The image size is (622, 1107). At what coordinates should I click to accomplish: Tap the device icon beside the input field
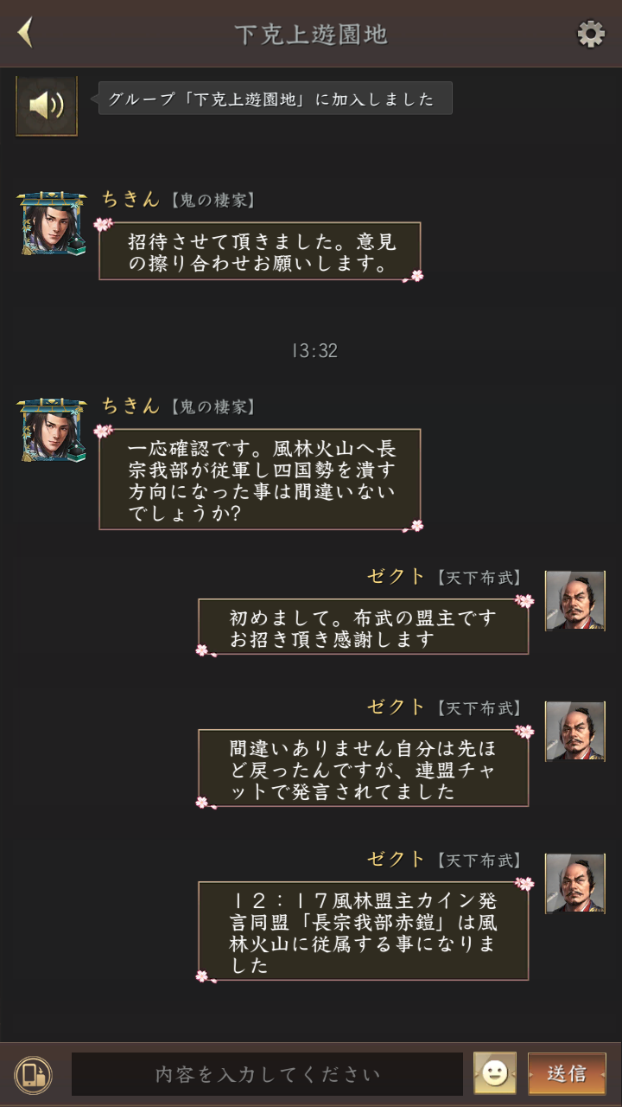coord(33,1074)
